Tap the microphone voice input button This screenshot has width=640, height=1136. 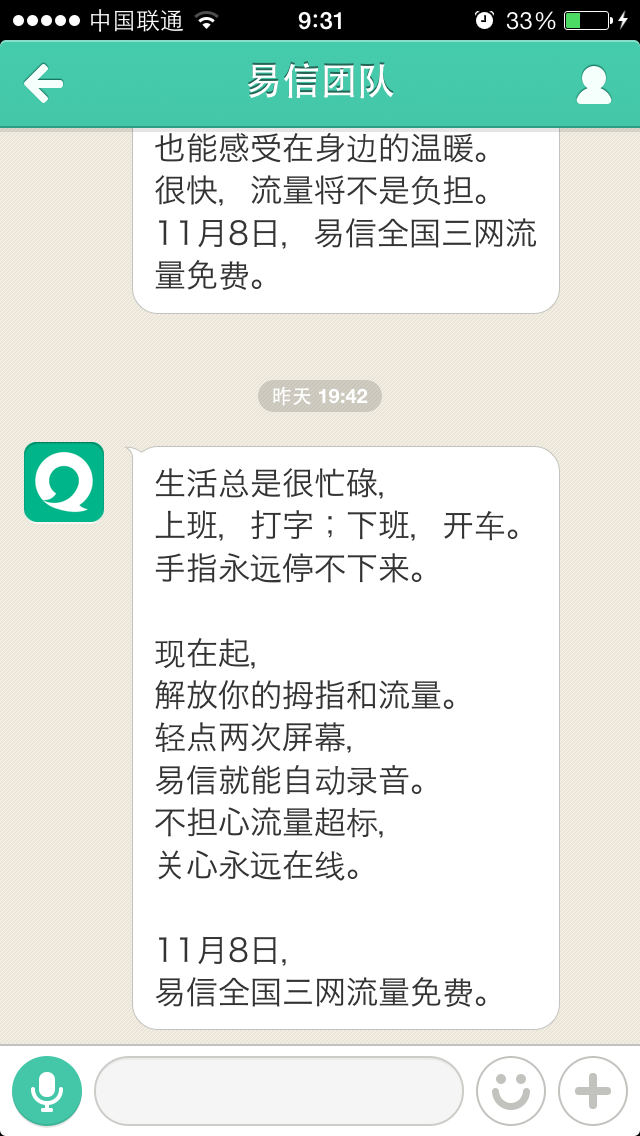(47, 1090)
